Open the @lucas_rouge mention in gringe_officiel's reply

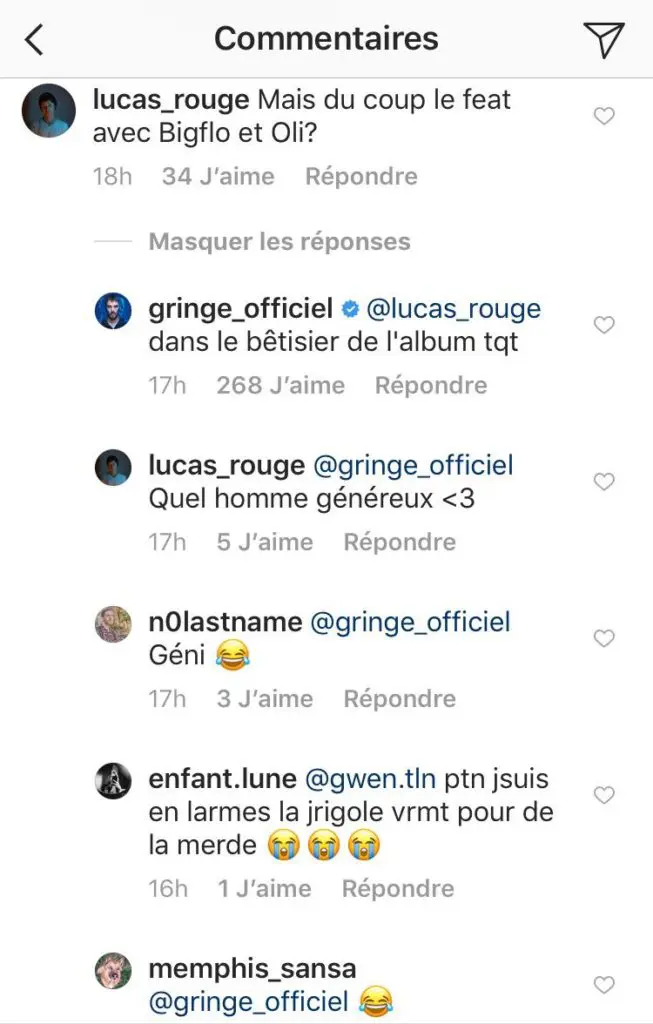tap(454, 309)
